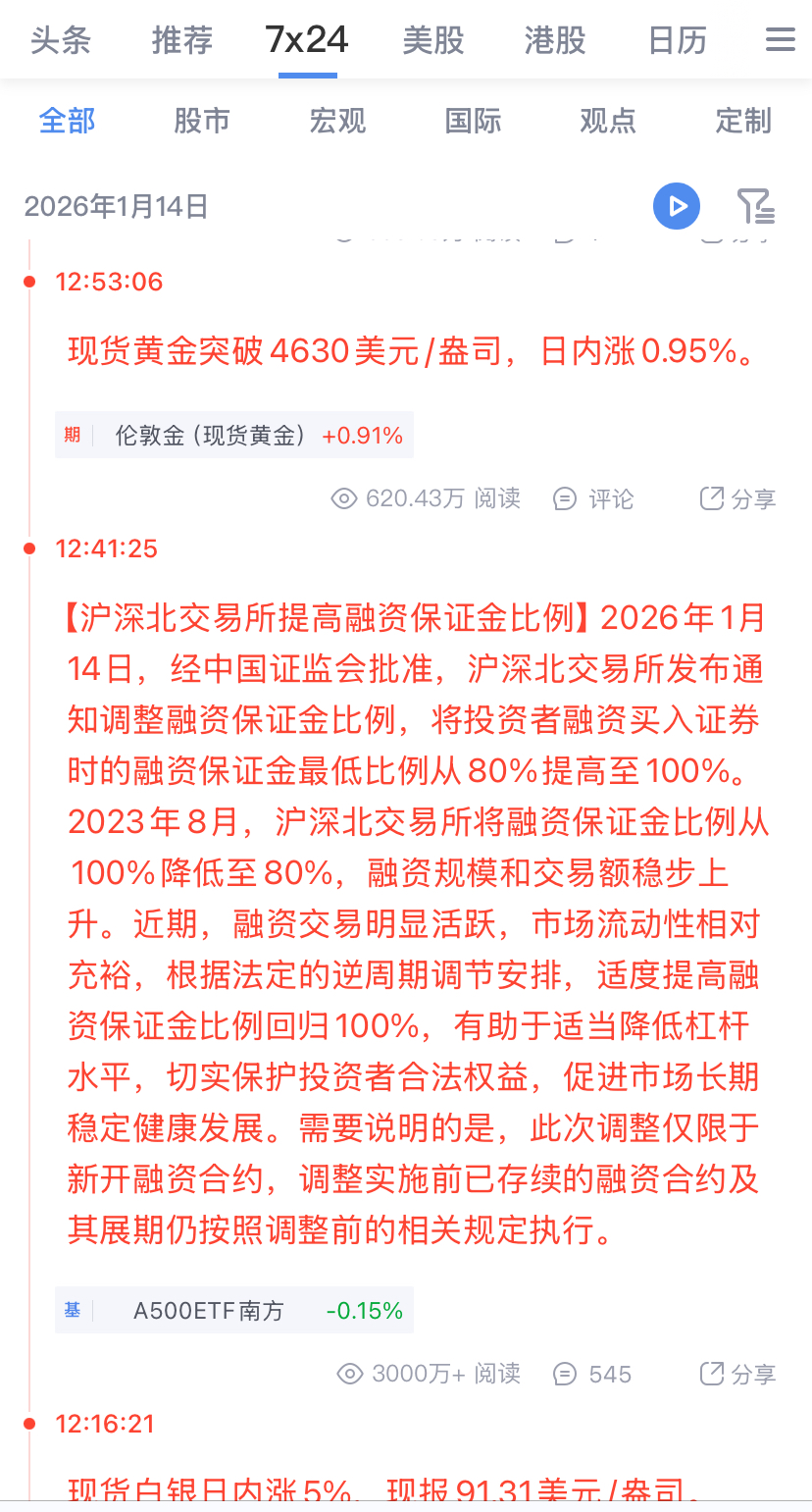Open the 伦敦金 (现货黄金) quote chip
812x1512 pixels.
point(234,435)
